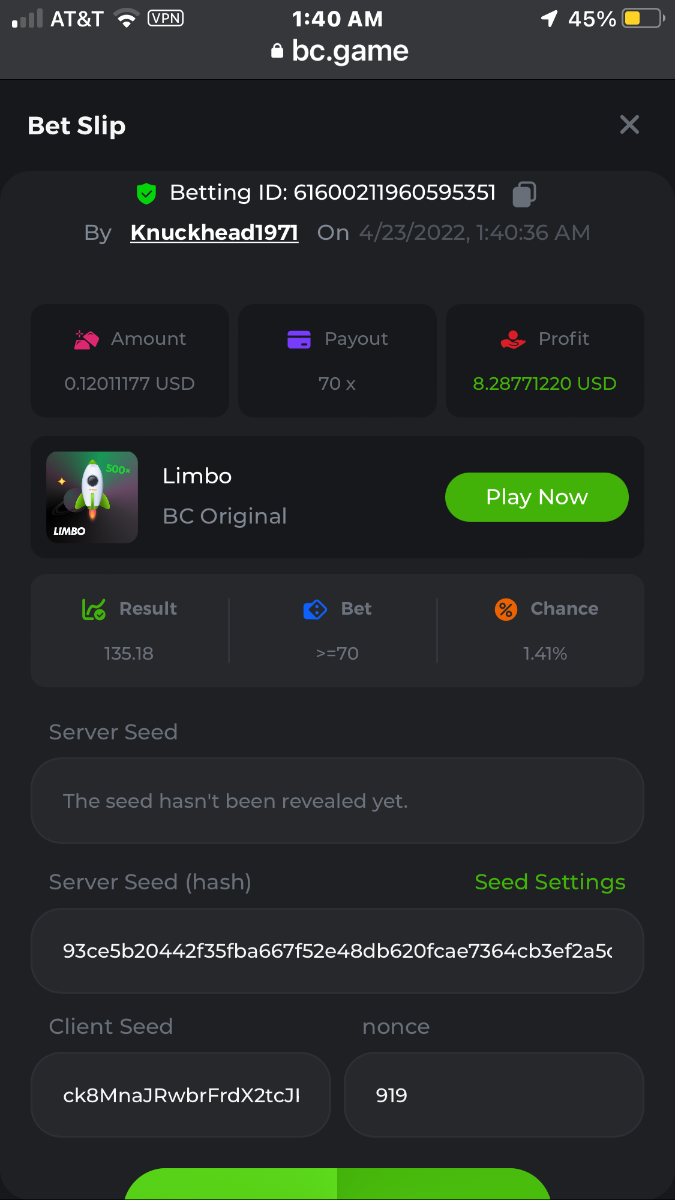Tap the Server Seed hash field

(x=337, y=950)
